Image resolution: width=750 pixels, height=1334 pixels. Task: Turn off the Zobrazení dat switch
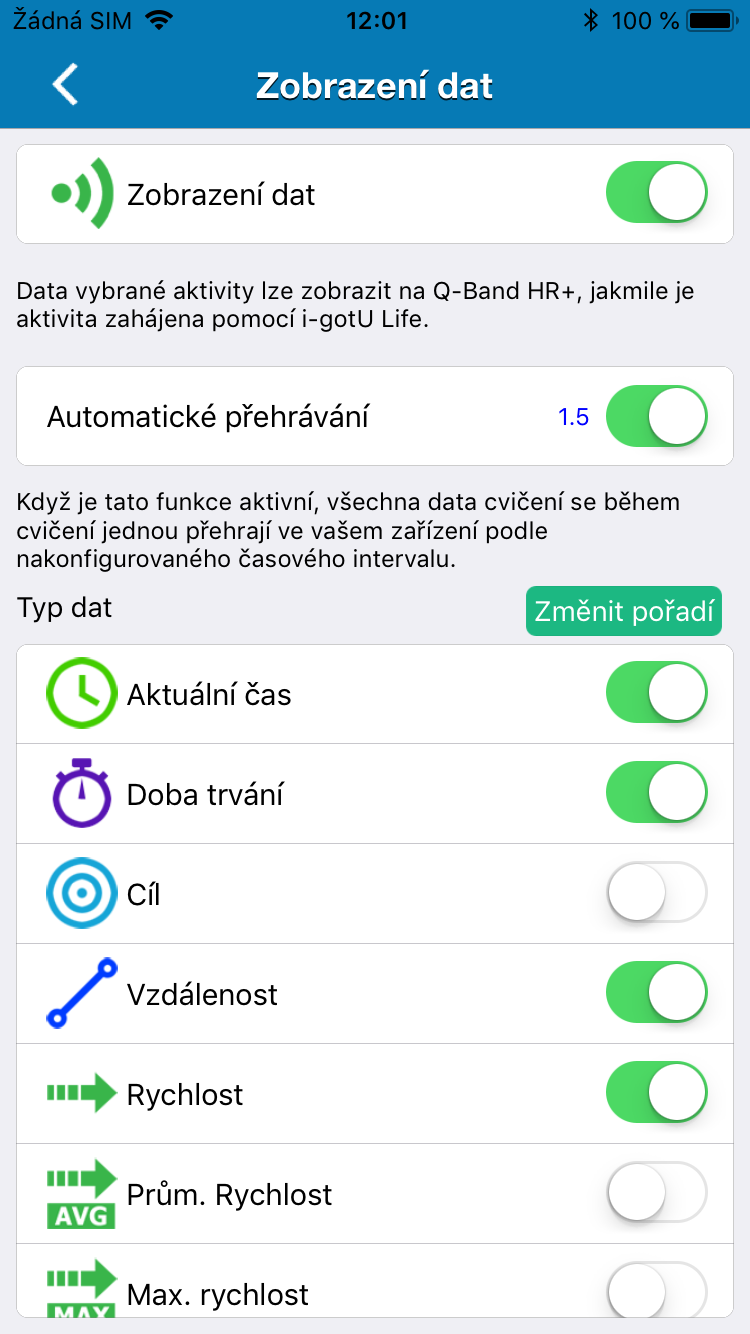point(656,193)
